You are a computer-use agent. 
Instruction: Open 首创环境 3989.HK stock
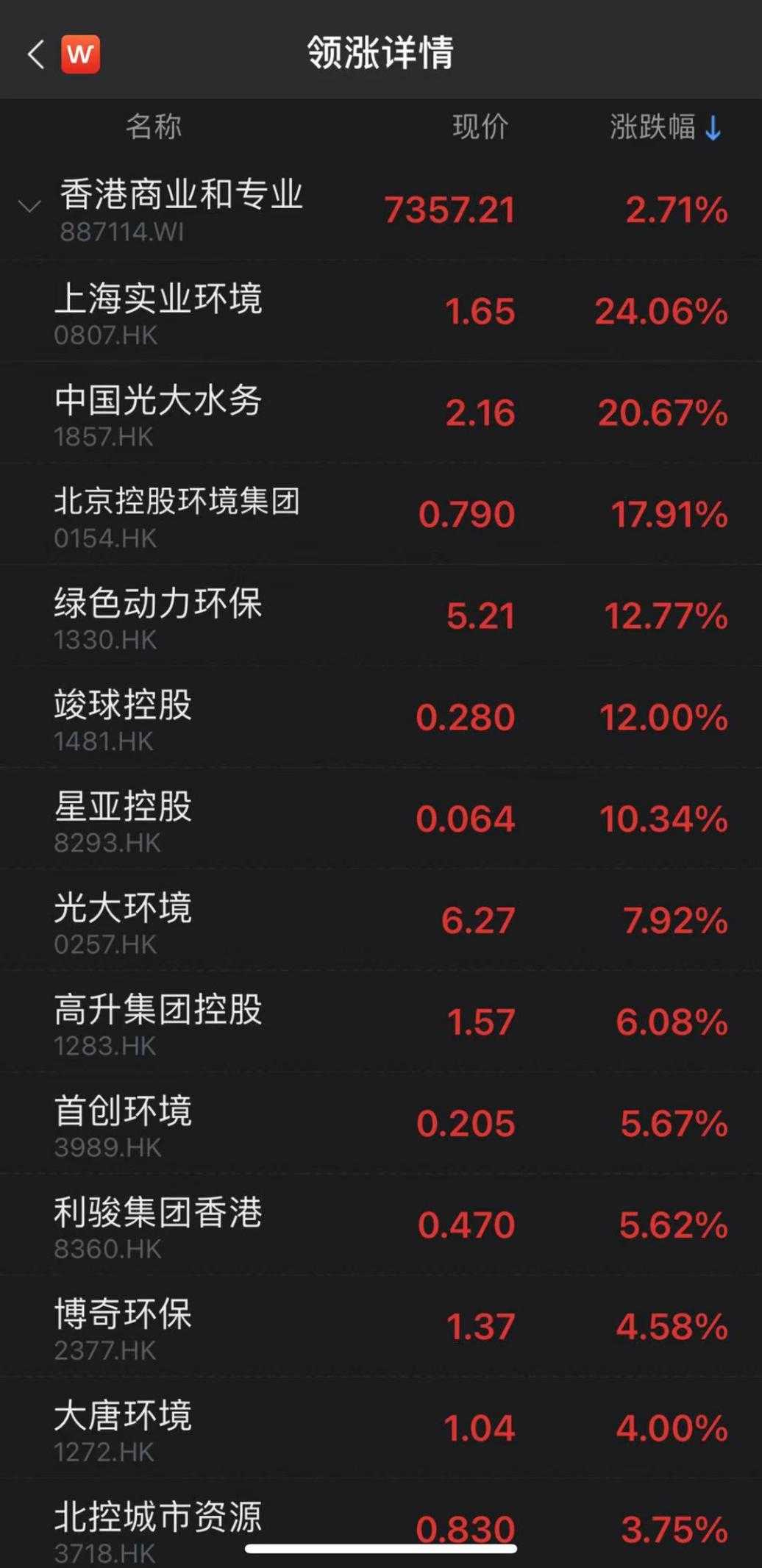pyautogui.click(x=381, y=1124)
